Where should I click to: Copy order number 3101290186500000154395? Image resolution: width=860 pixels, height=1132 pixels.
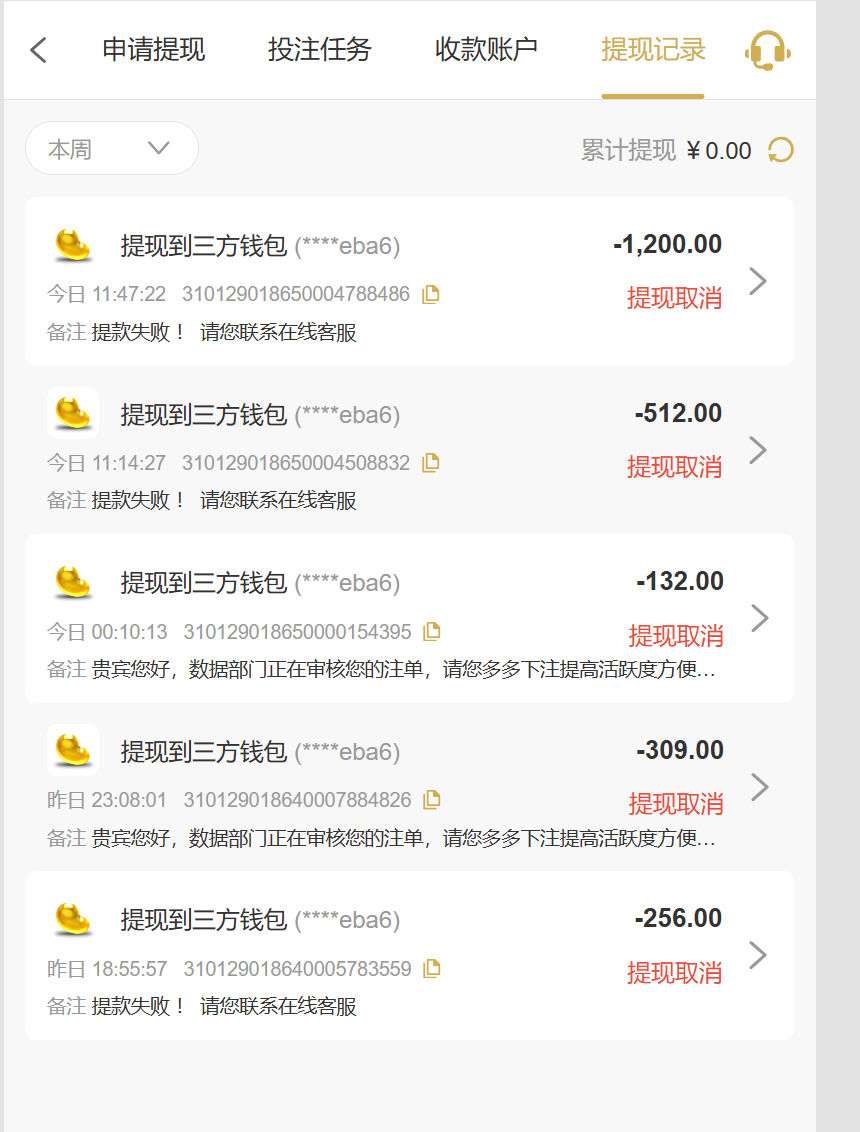(430, 631)
